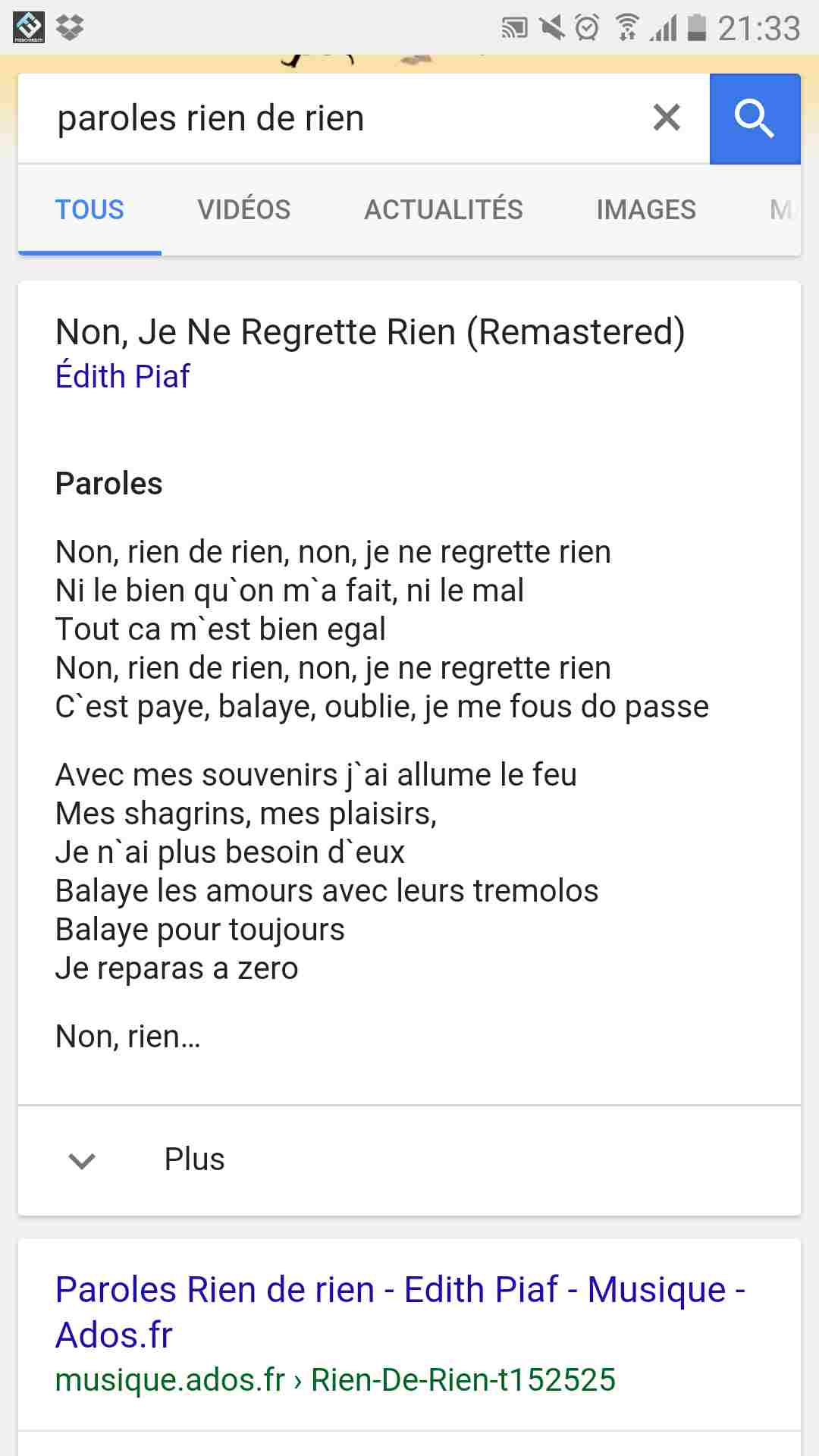
Task: Switch to the Actualités tab
Action: tap(444, 210)
